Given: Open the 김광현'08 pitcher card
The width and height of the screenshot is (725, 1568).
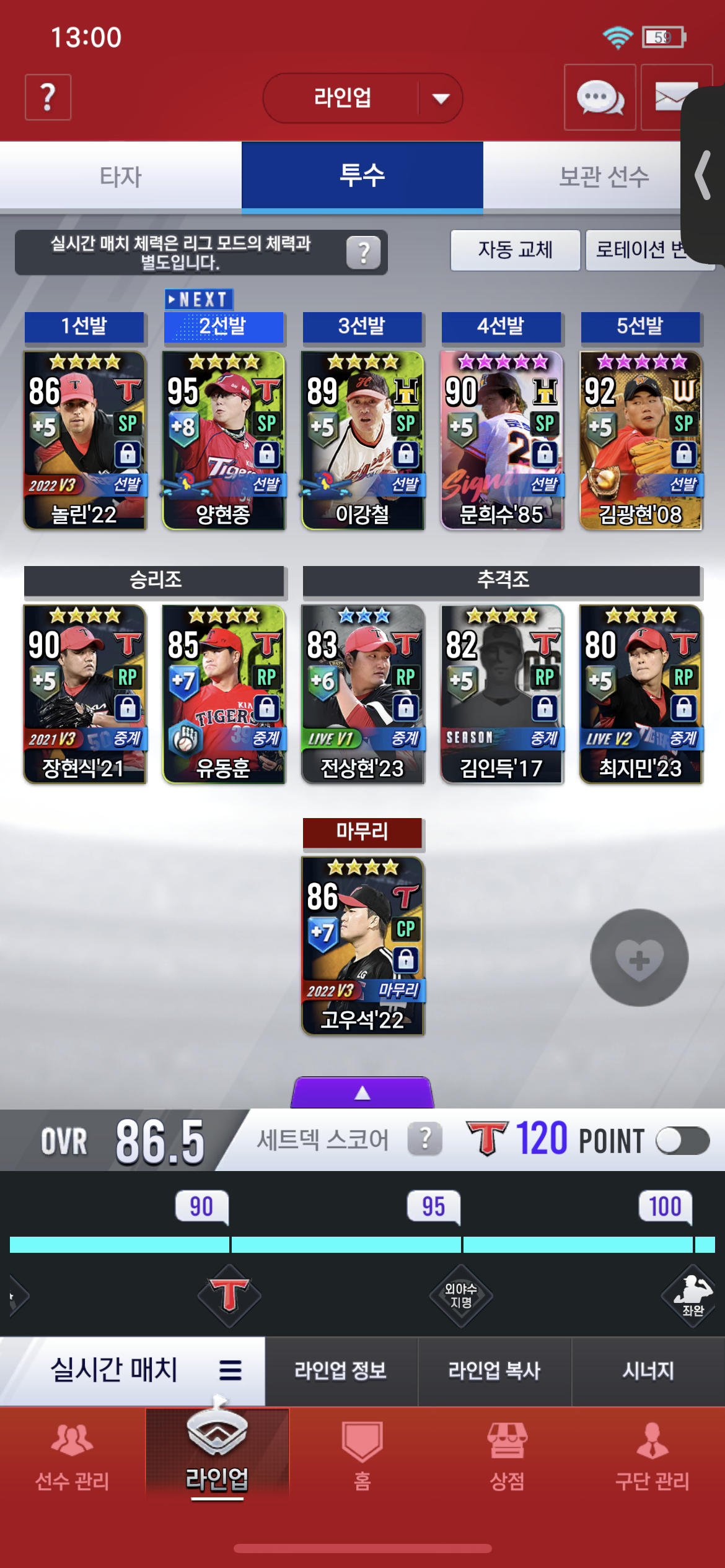Looking at the screenshot, I should tap(640, 440).
